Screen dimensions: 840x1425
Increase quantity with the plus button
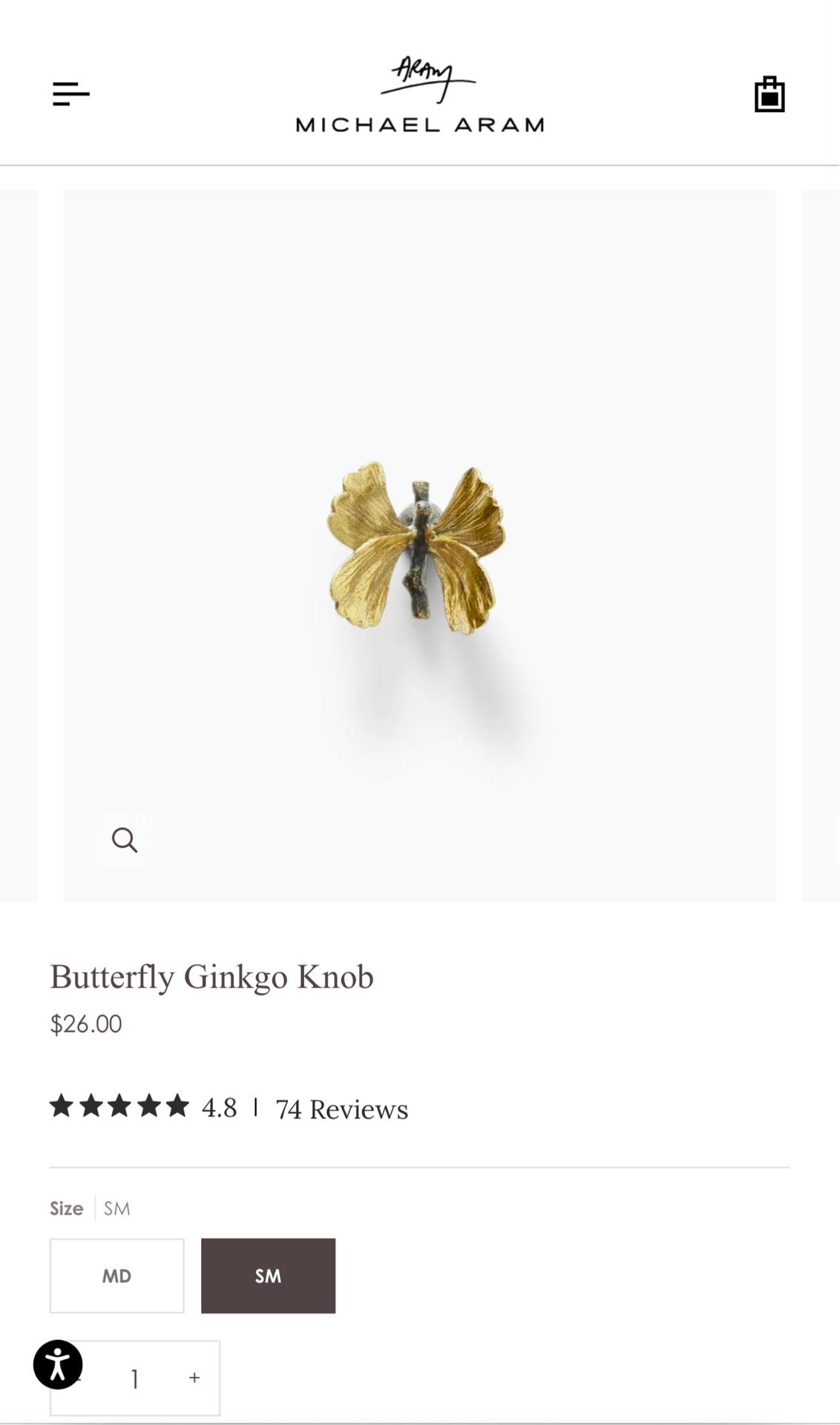point(194,1377)
